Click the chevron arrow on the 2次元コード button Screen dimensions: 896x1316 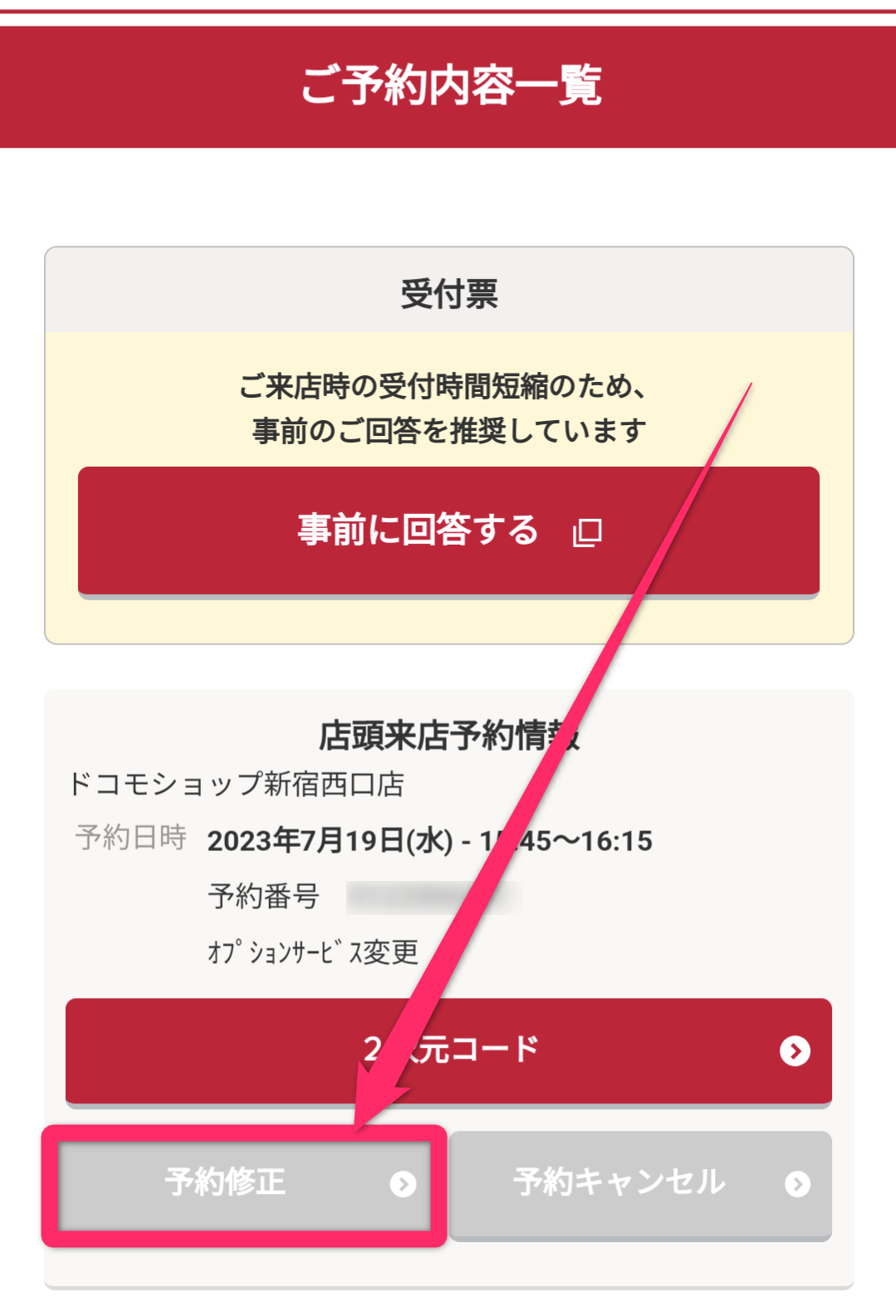tap(796, 1050)
